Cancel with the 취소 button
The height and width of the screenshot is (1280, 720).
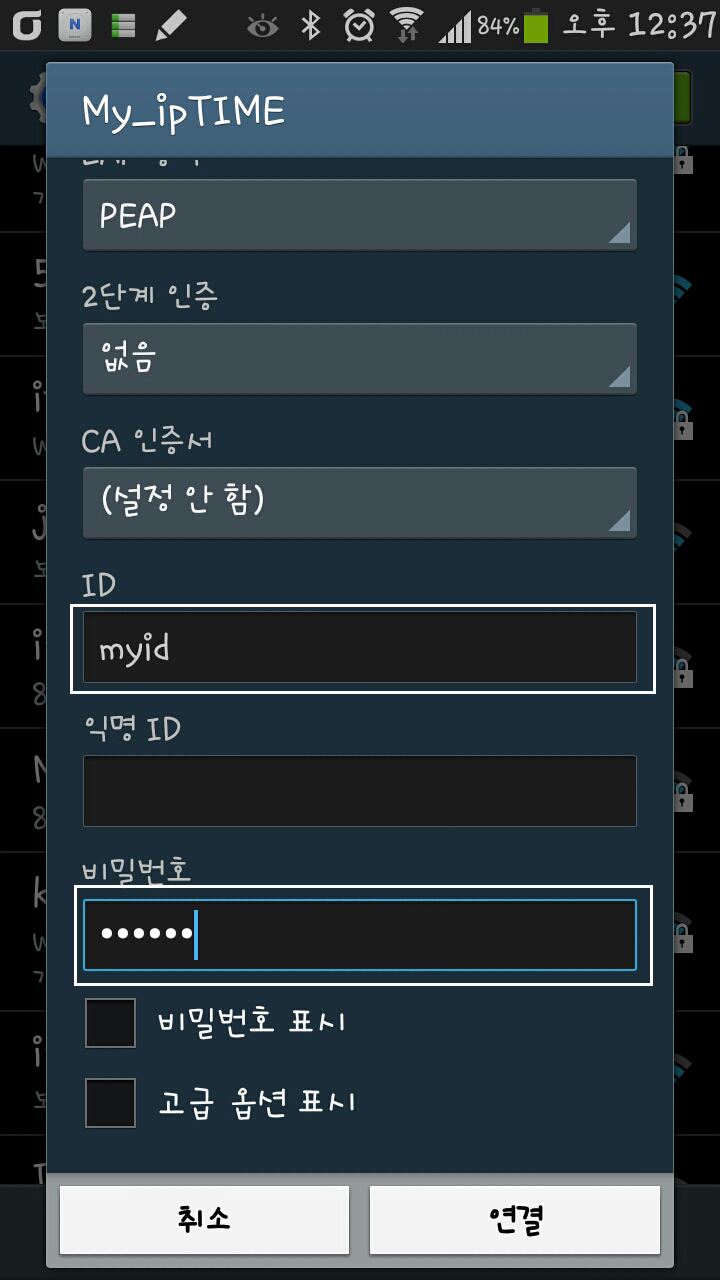(x=205, y=1219)
